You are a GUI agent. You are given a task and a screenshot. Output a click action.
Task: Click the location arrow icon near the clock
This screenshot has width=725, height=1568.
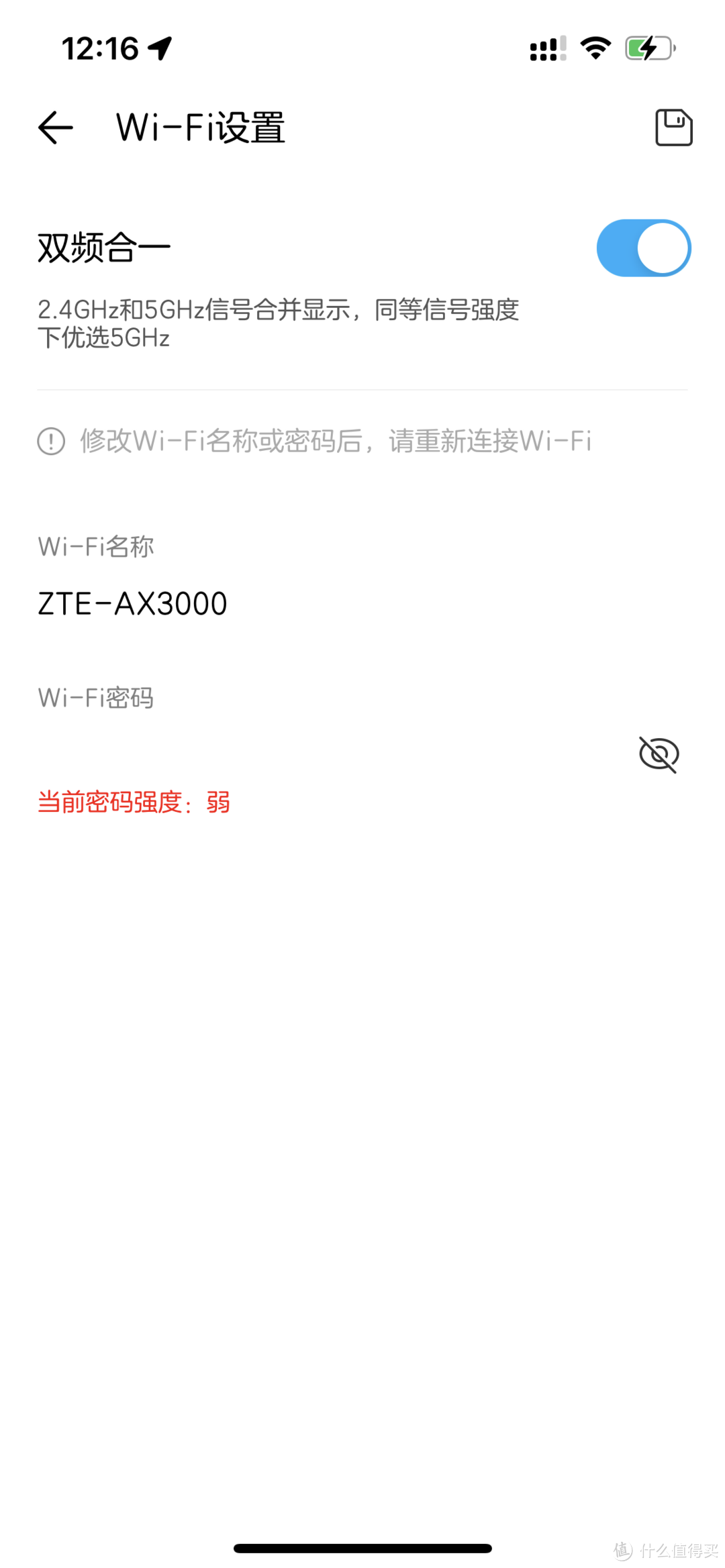(158, 47)
